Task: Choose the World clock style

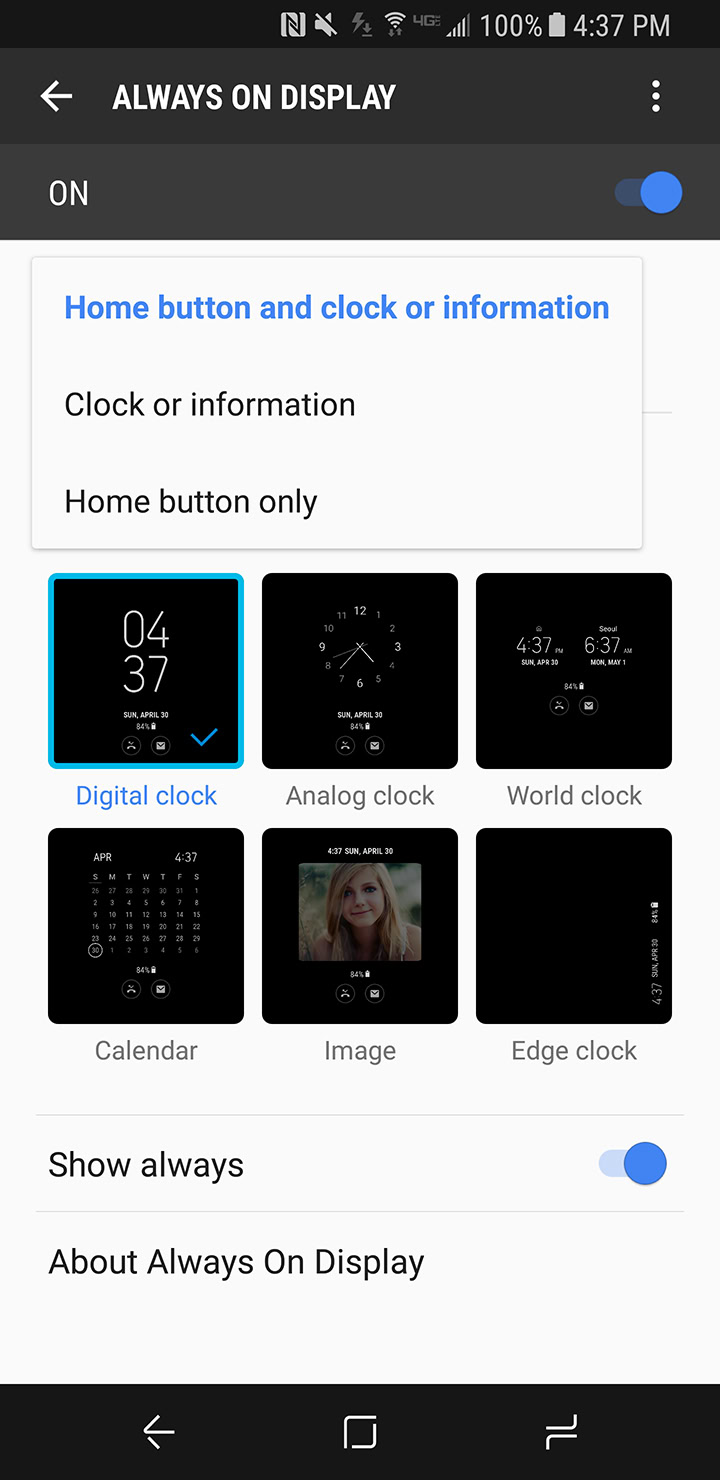Action: pyautogui.click(x=574, y=671)
